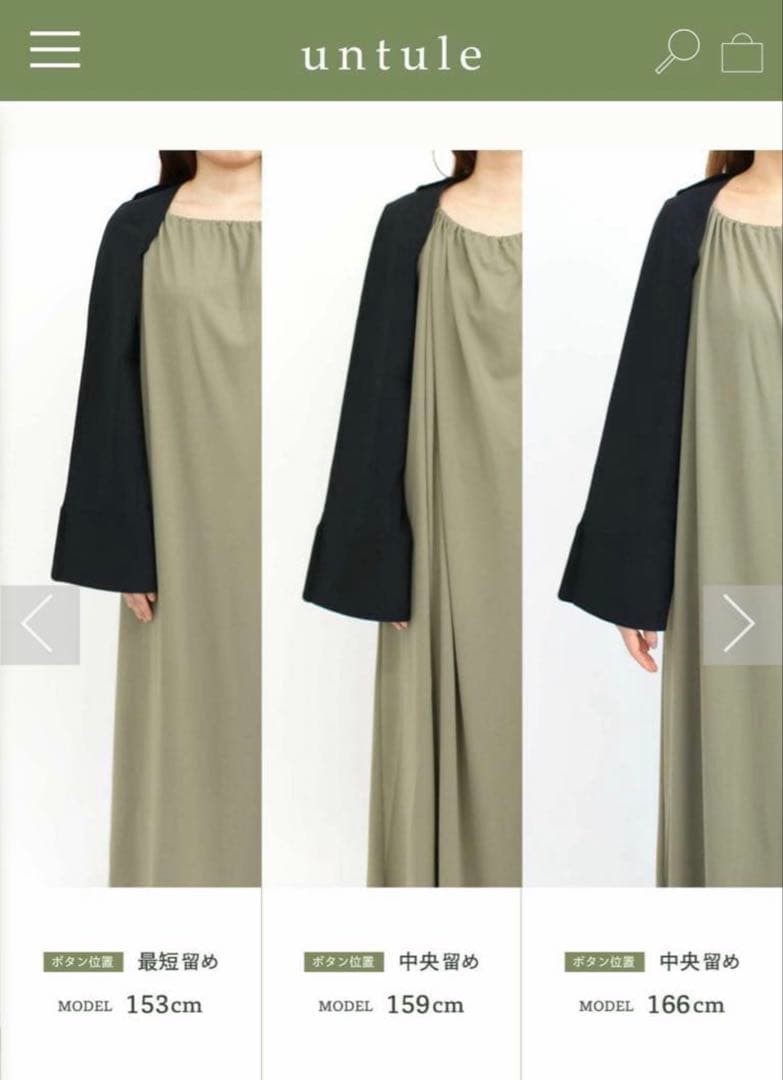Screen dimensions: 783x1080
Task: Open the shopping bag cart
Action: [x=742, y=52]
